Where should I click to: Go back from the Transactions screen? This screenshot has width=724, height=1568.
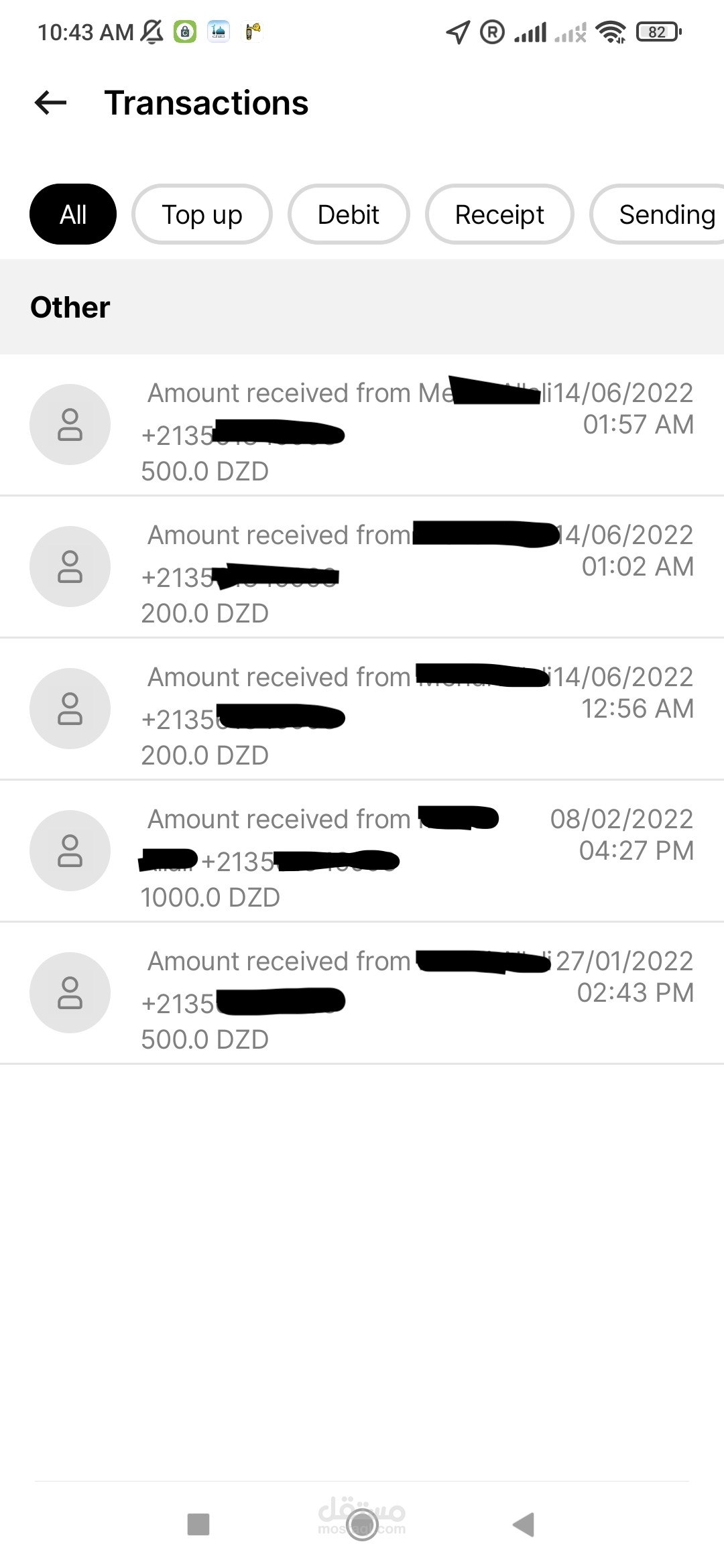point(51,103)
